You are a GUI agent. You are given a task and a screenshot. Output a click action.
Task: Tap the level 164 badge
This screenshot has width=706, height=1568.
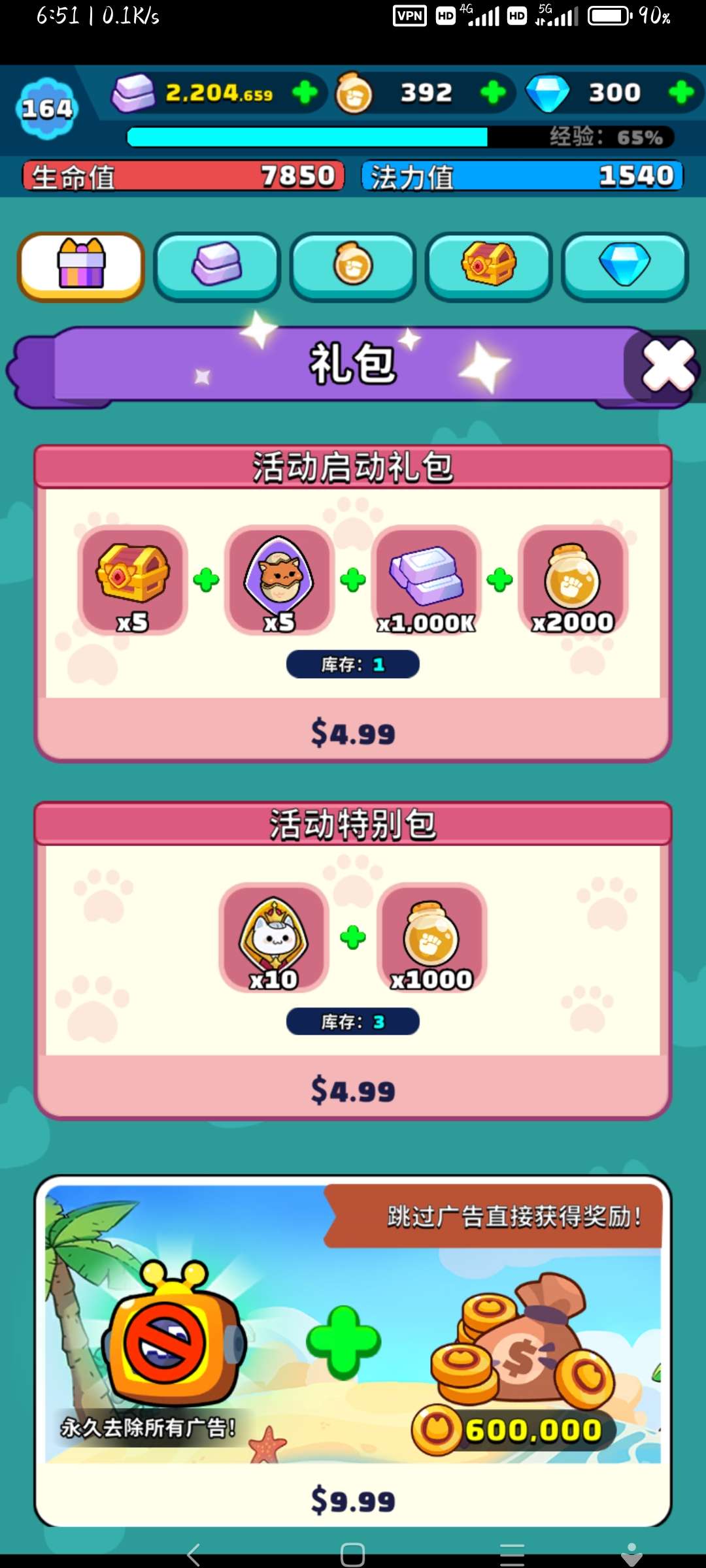point(47,108)
